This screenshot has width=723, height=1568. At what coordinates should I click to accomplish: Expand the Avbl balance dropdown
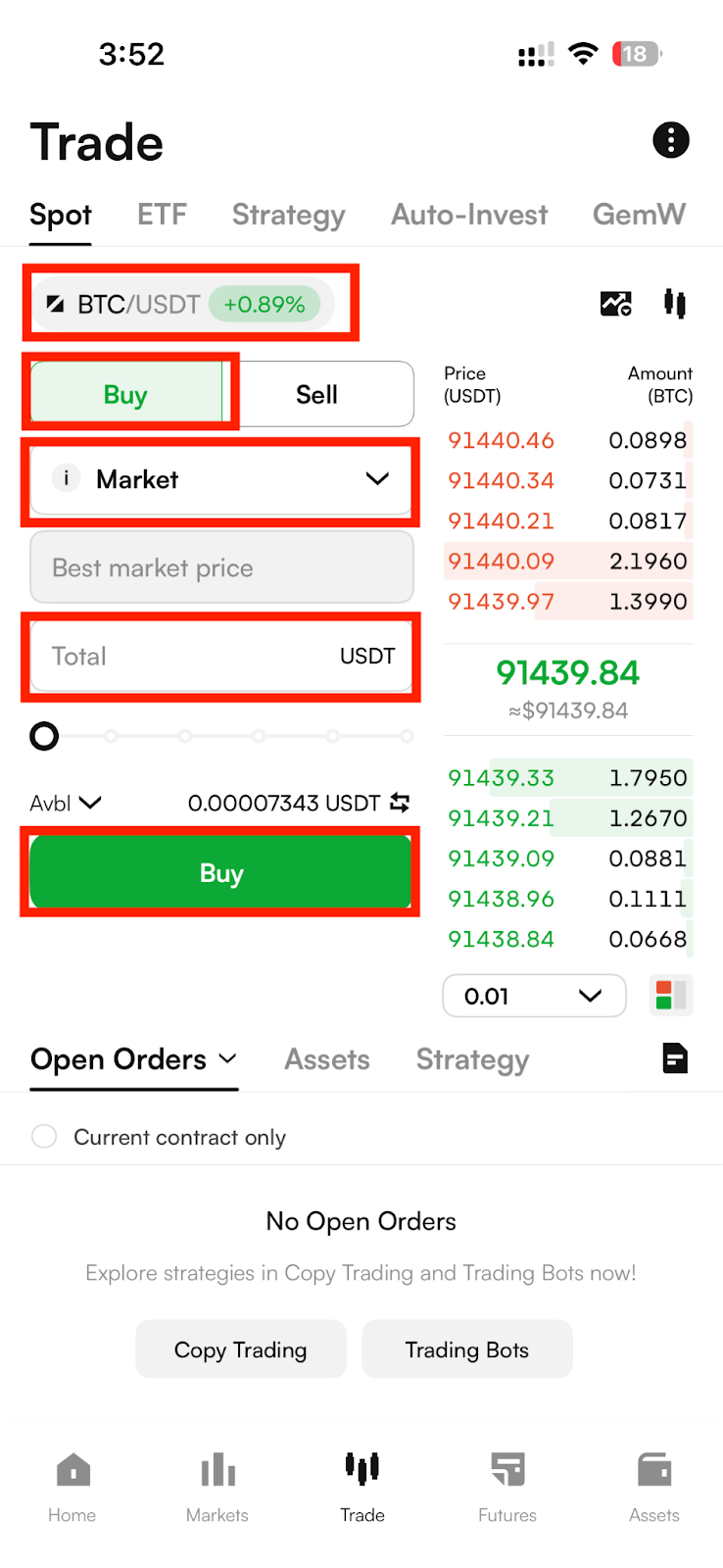pyautogui.click(x=66, y=804)
